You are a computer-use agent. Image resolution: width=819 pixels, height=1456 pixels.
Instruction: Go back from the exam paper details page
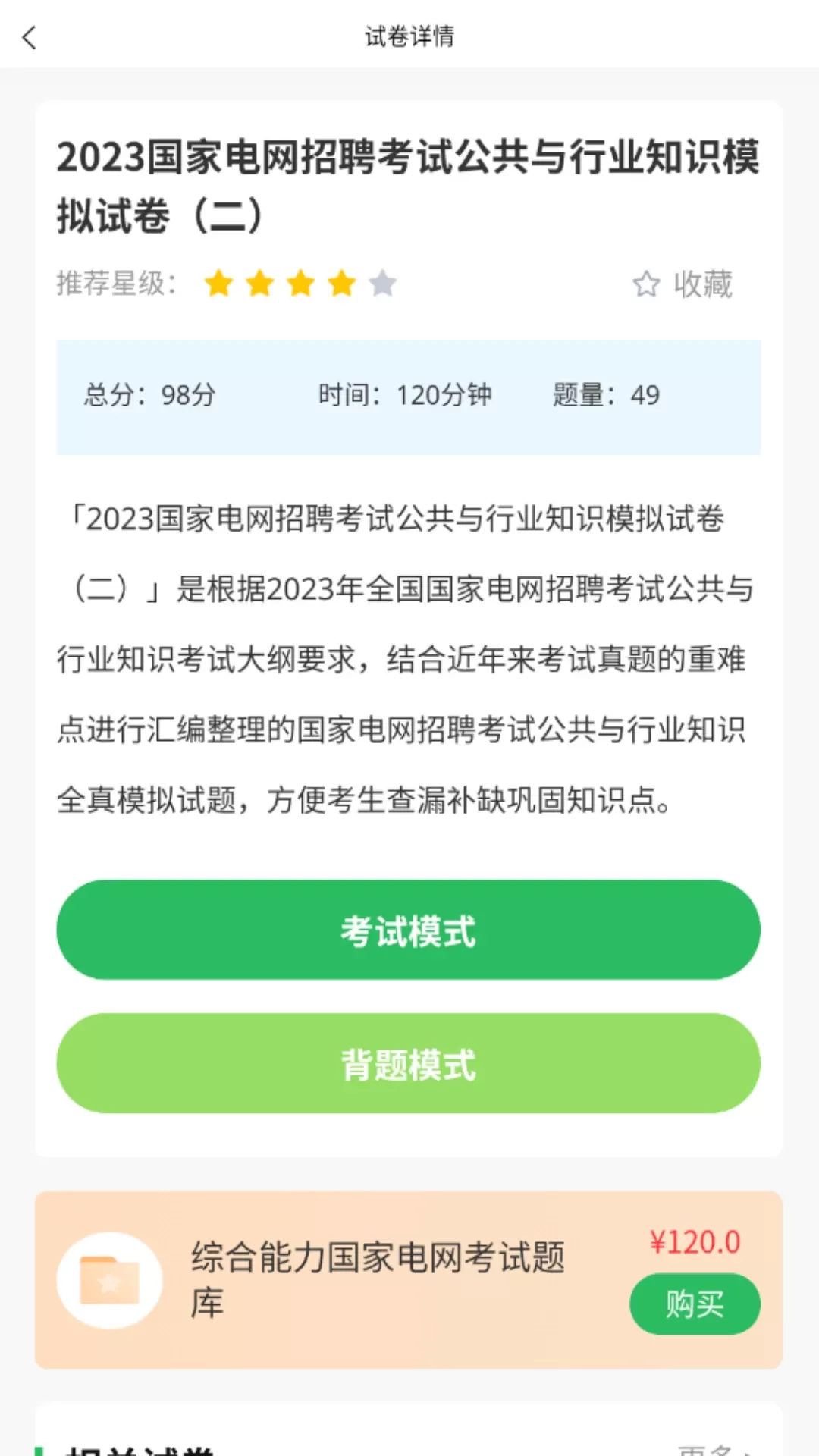(30, 36)
